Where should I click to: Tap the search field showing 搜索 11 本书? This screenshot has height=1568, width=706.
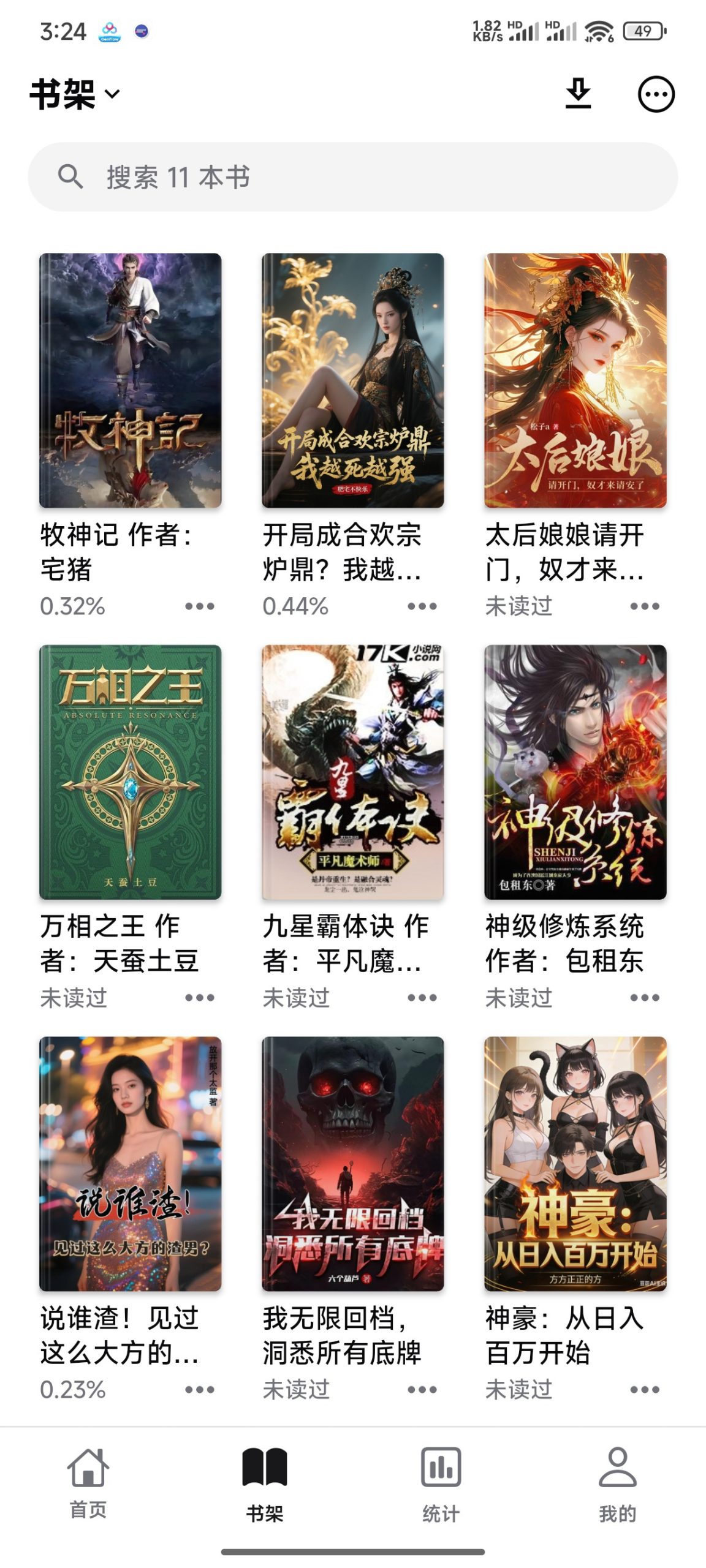(353, 176)
